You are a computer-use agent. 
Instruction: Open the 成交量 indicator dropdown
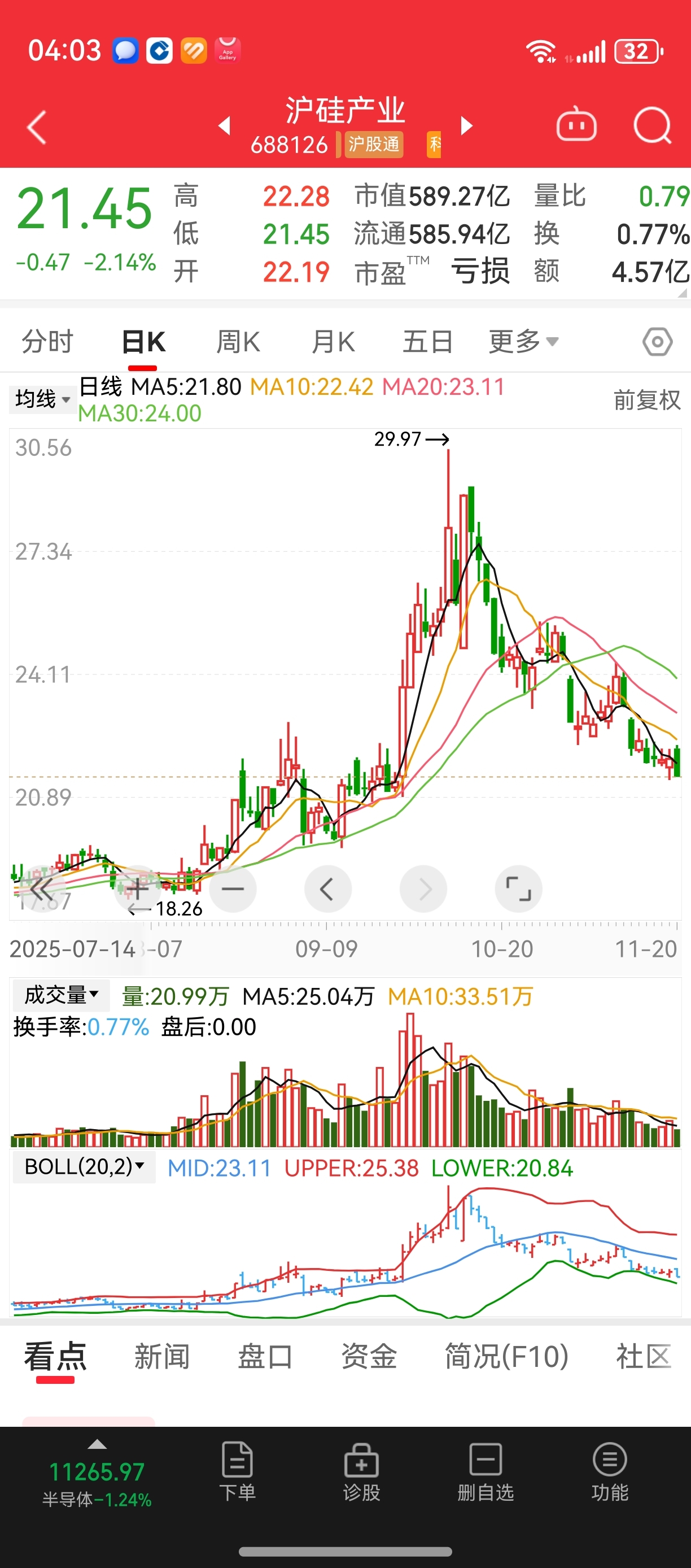click(x=61, y=995)
